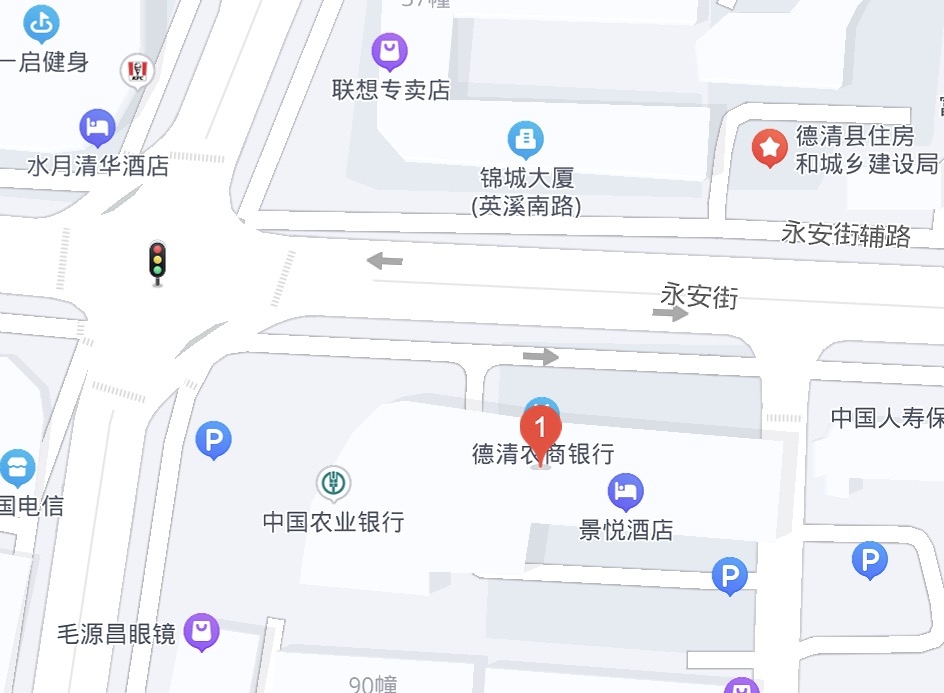The image size is (944, 693).
Task: Tap the 水月清华酒店 hotel marker
Action: click(97, 127)
